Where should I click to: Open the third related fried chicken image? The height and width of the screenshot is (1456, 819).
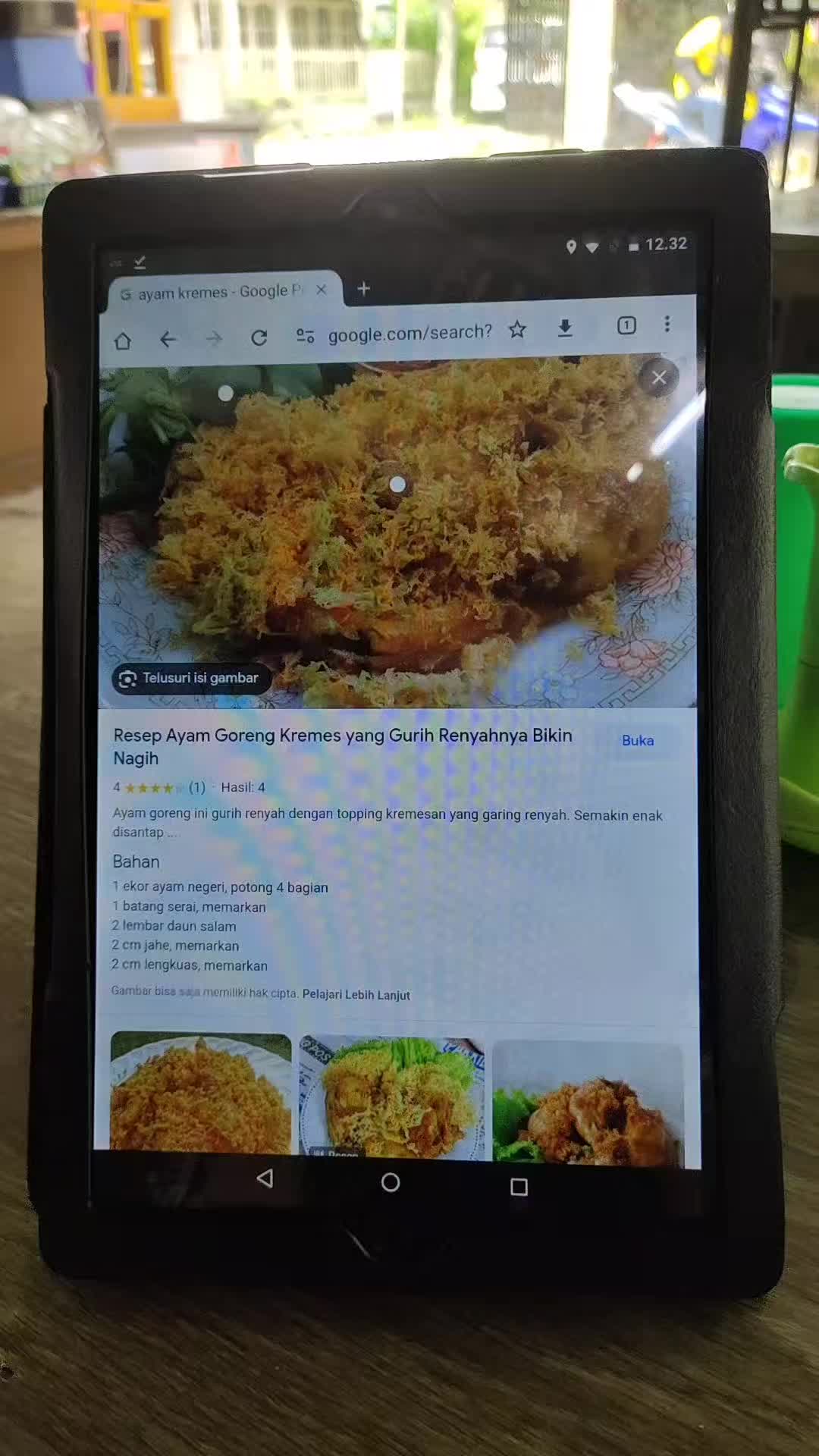pos(588,1103)
